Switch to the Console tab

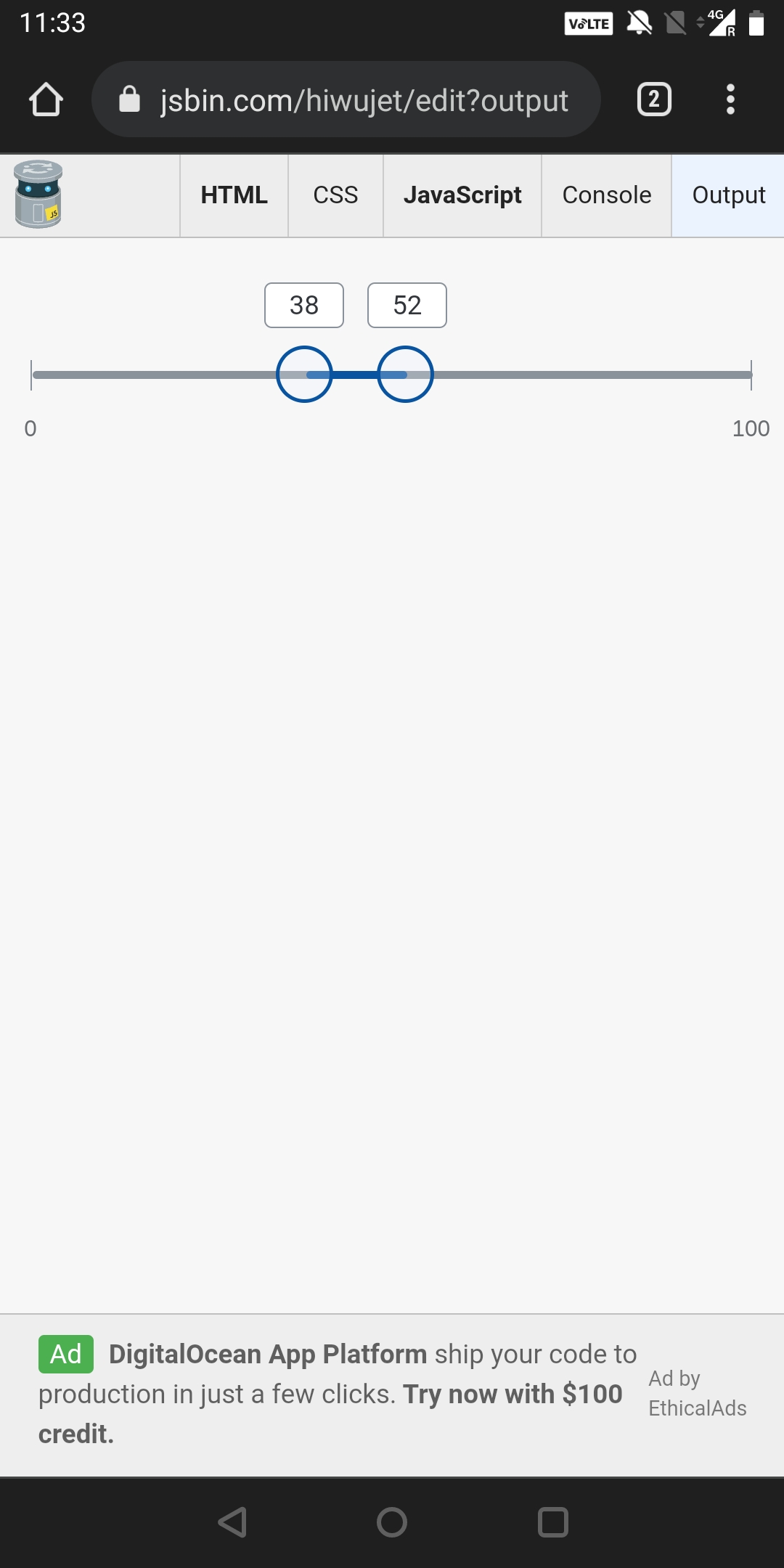[607, 195]
